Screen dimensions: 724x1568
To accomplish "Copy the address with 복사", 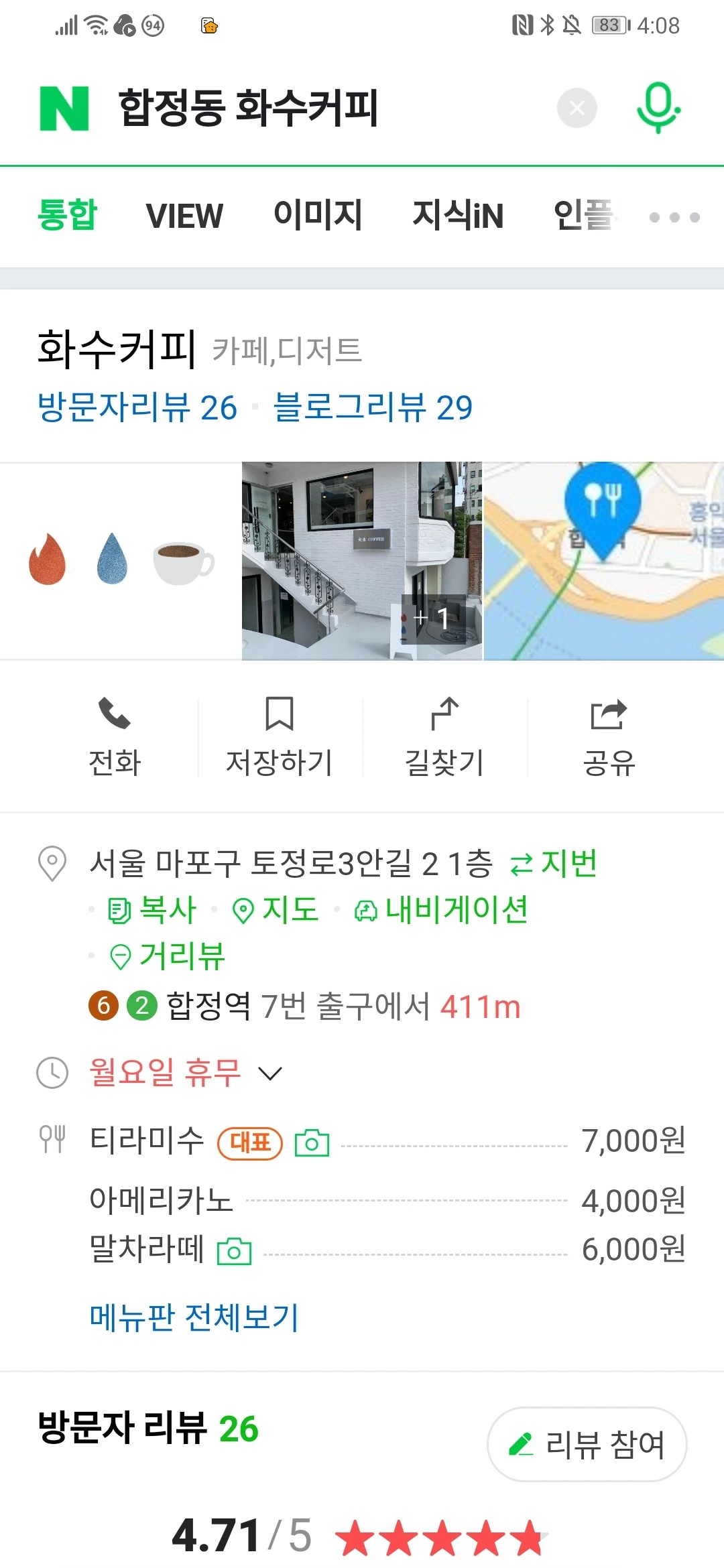I will coord(153,910).
